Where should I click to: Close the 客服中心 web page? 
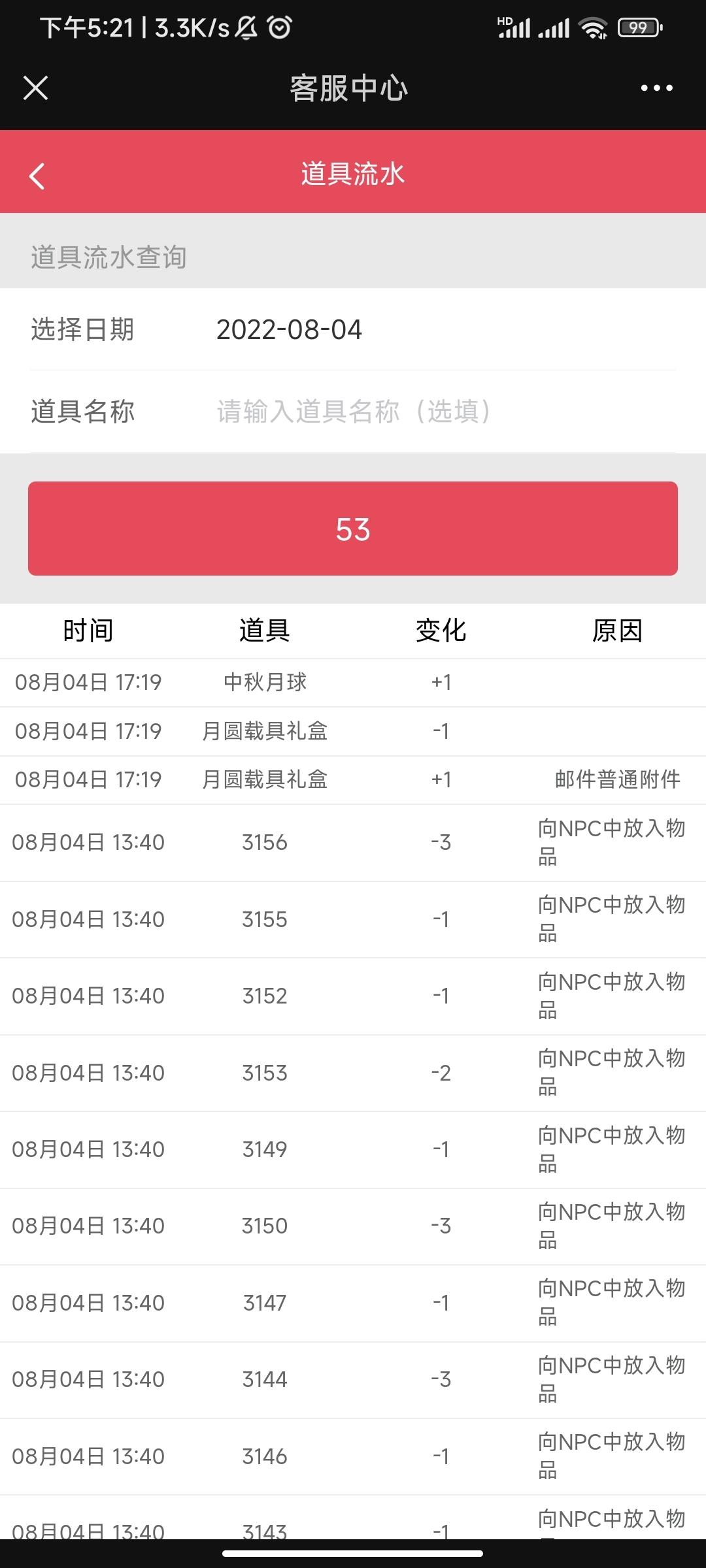(35, 88)
